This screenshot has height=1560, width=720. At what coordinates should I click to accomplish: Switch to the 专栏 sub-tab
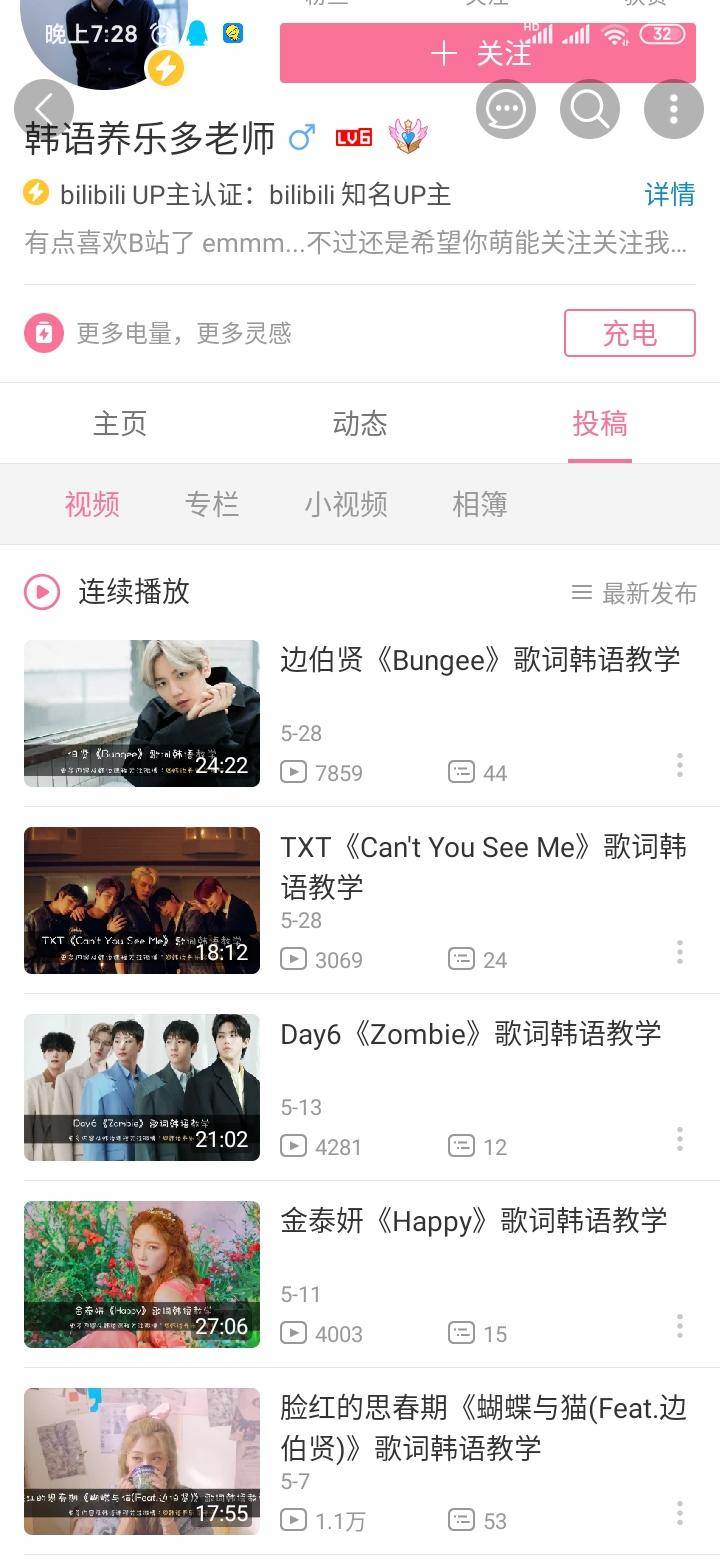click(x=213, y=505)
